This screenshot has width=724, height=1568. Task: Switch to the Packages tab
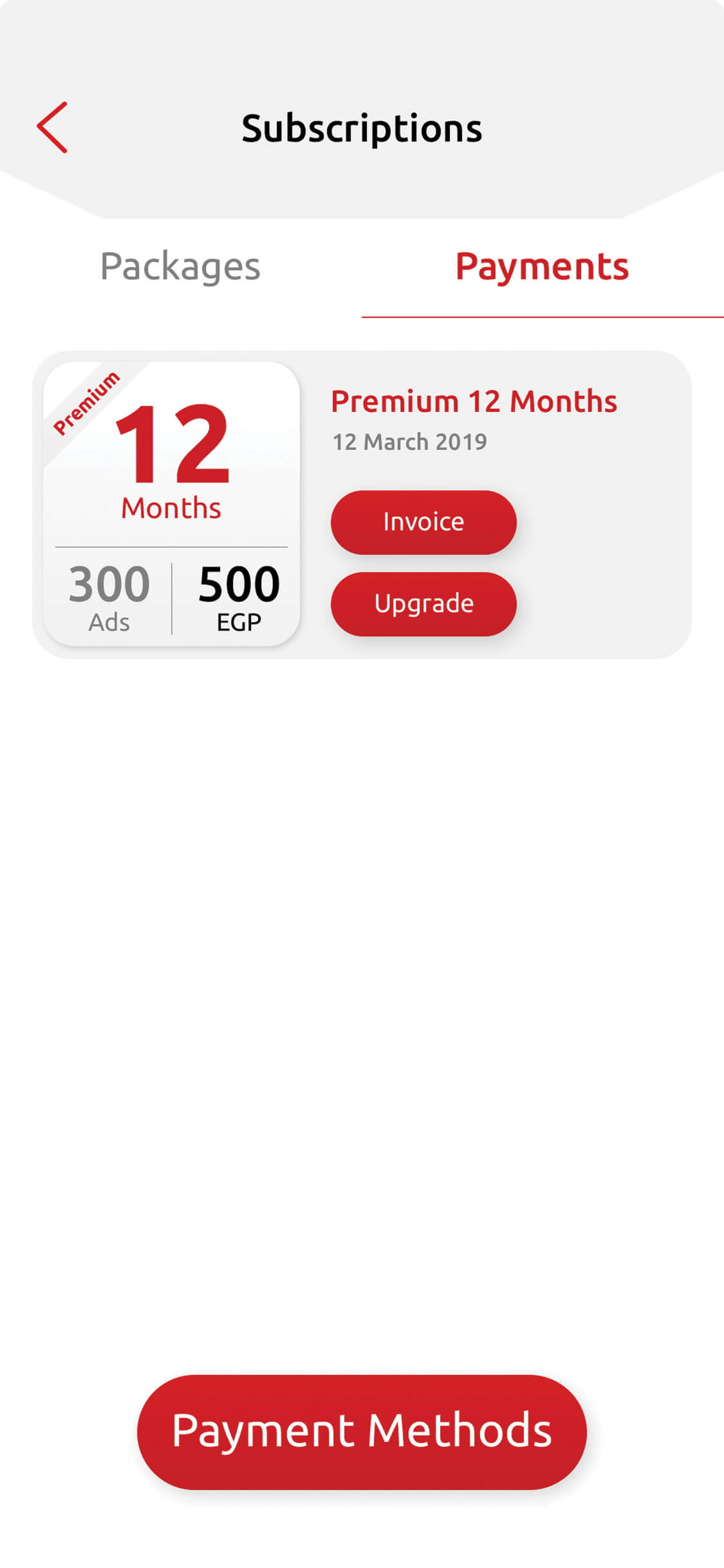click(180, 266)
